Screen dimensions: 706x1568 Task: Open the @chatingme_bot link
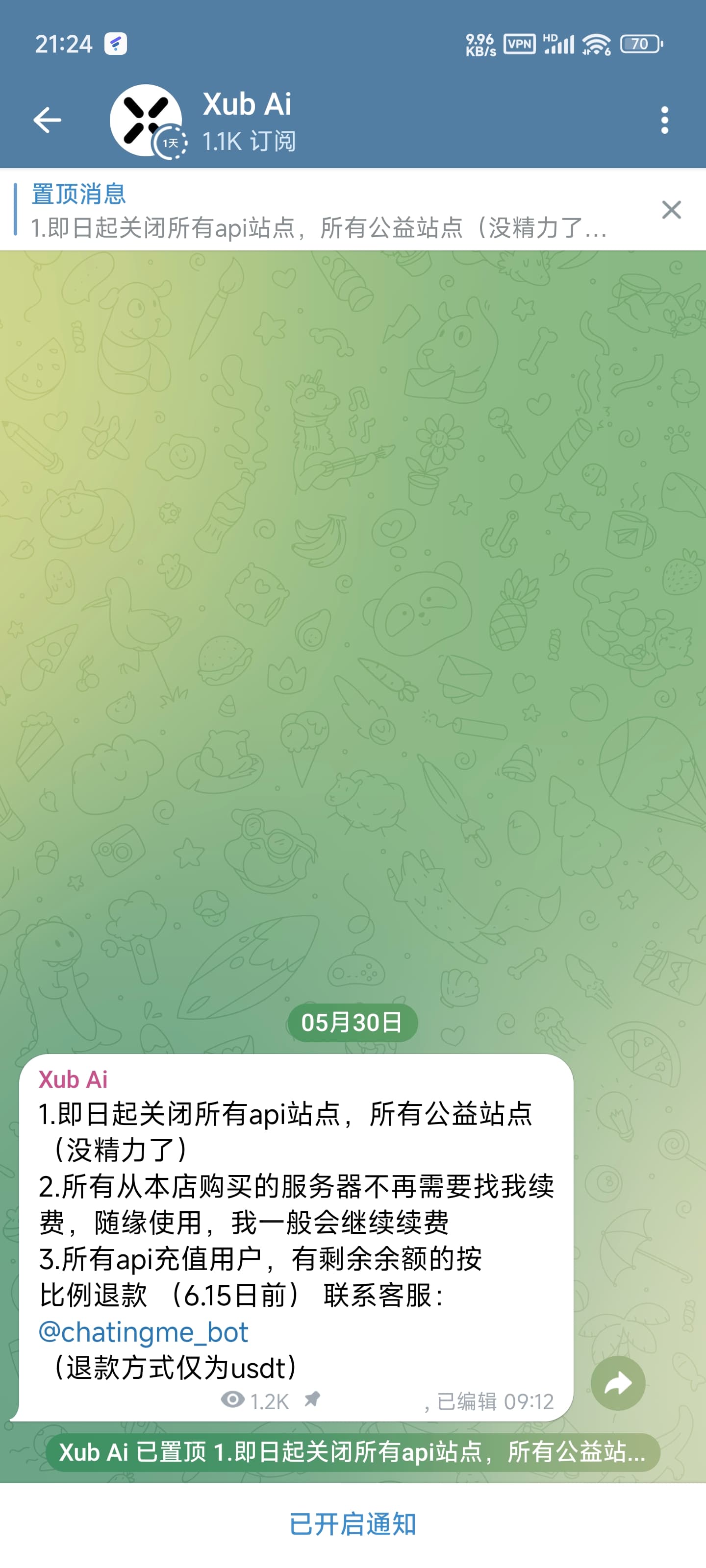pyautogui.click(x=143, y=1332)
